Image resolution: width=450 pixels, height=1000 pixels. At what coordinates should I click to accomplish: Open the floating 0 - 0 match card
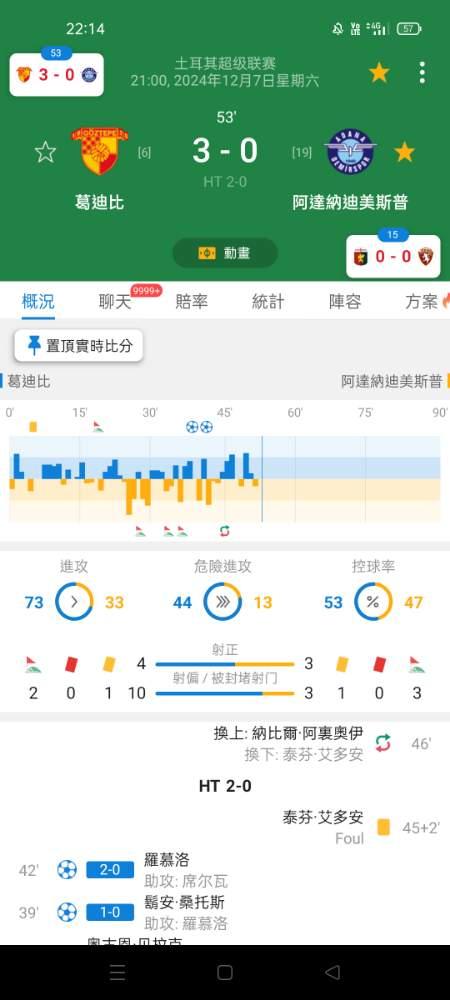pos(393,256)
